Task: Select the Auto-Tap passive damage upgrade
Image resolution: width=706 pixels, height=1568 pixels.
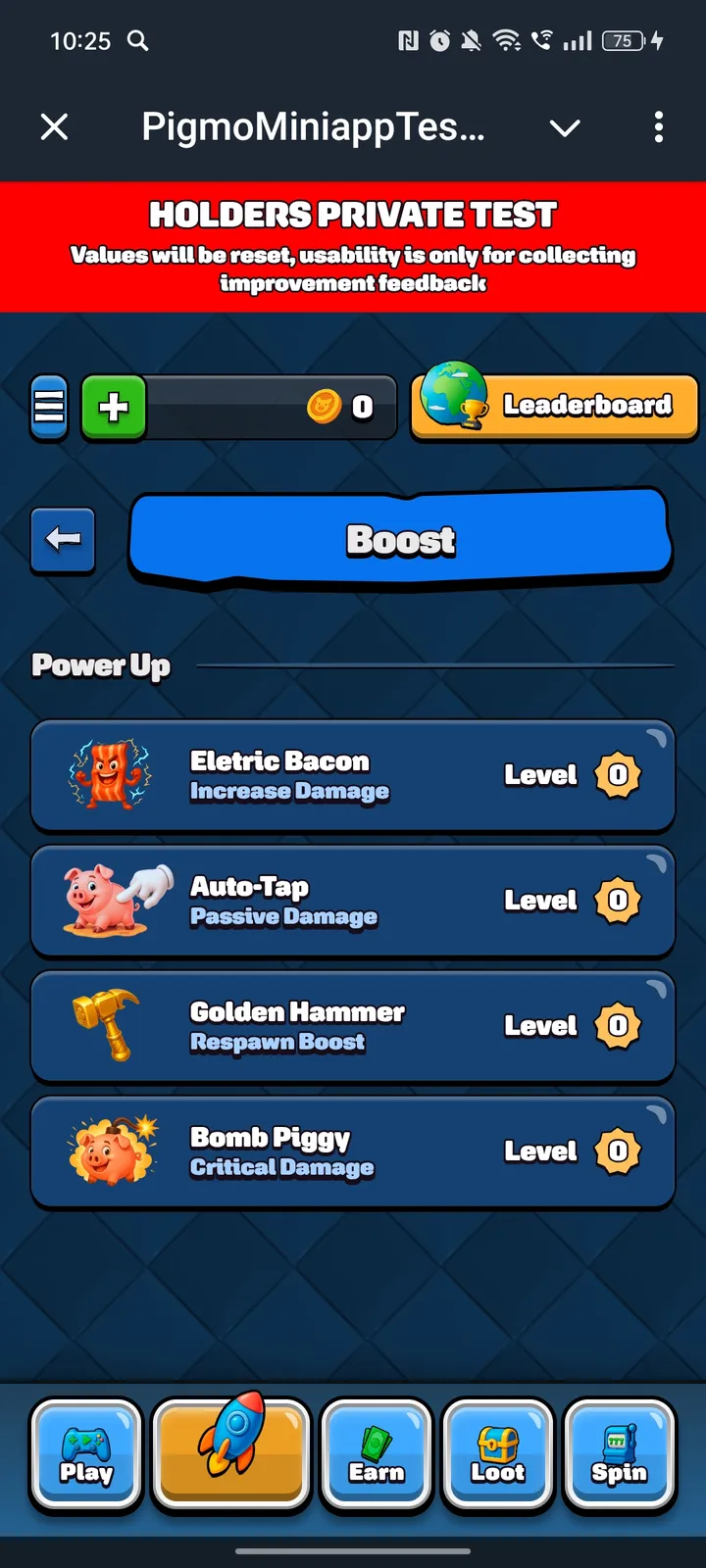Action: (x=353, y=901)
